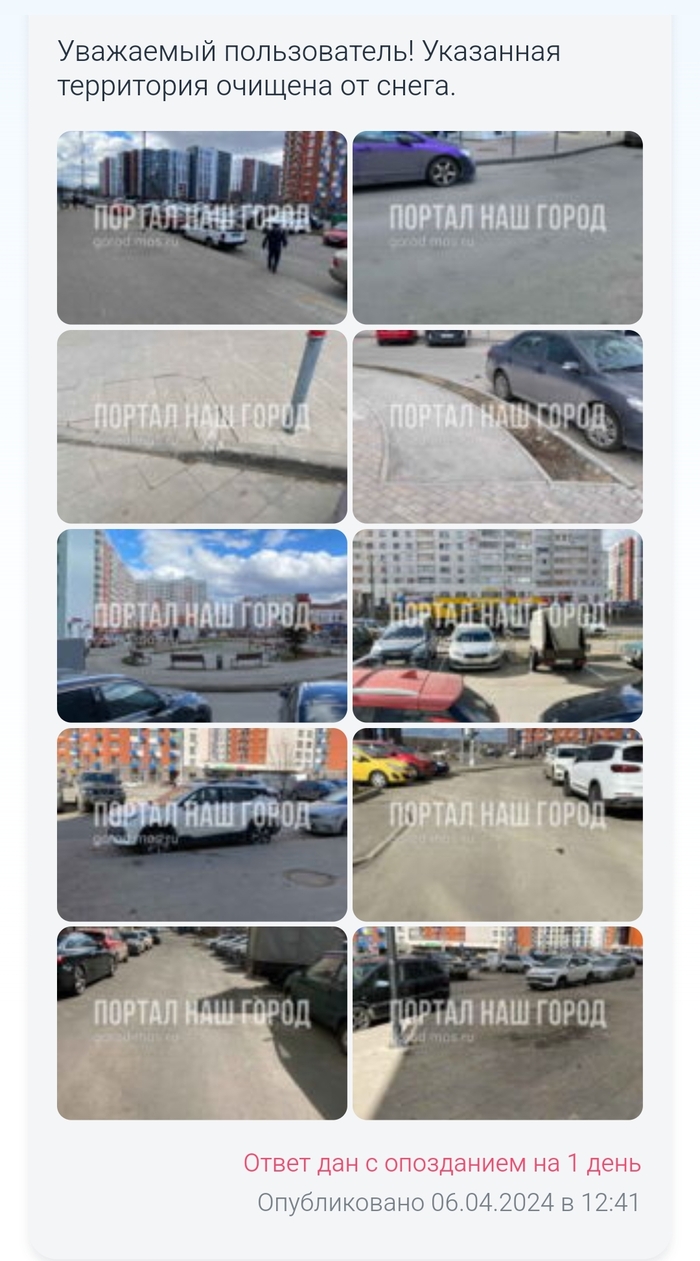View photo of white SUV near orange buildings
The height and width of the screenshot is (1261, 700).
[x=202, y=824]
